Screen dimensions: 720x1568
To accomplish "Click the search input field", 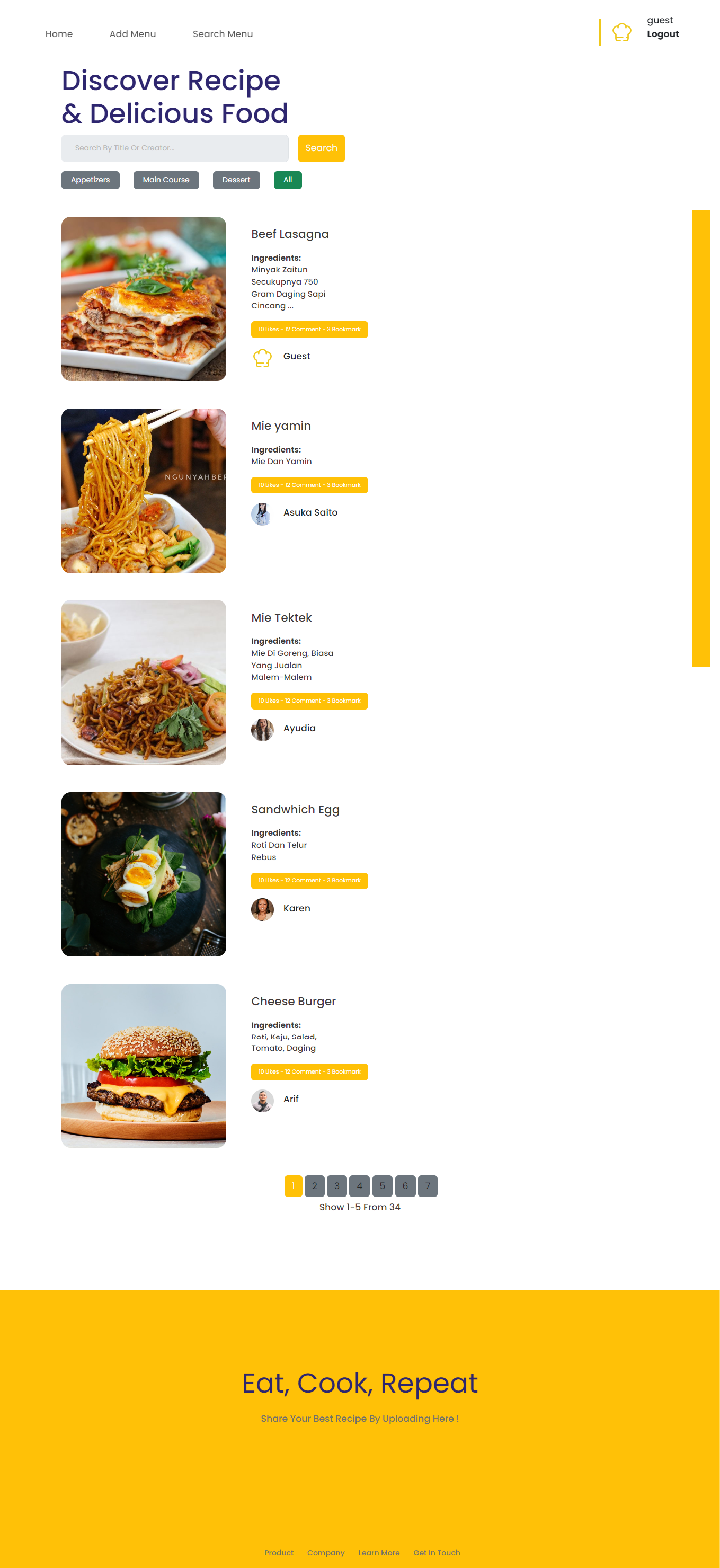I will [x=176, y=148].
